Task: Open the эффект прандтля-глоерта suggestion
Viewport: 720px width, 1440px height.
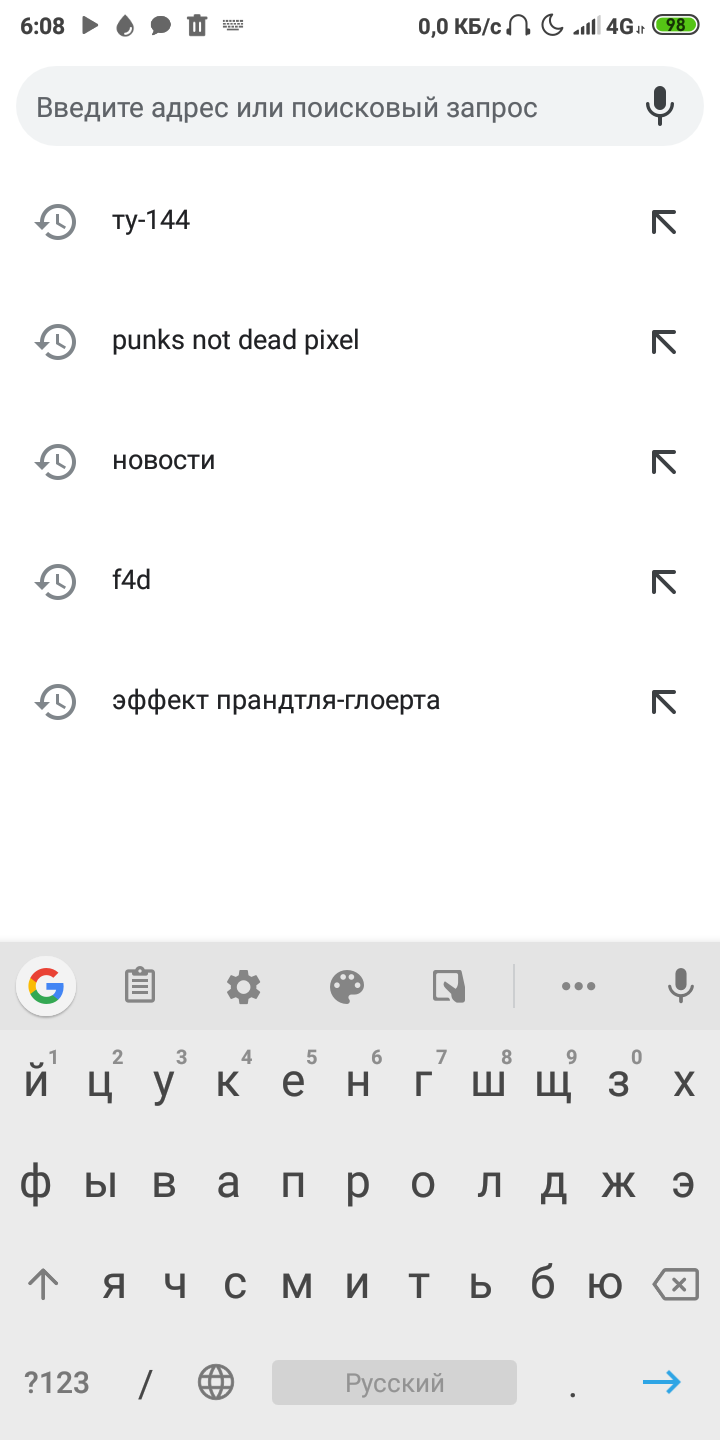Action: 275,701
